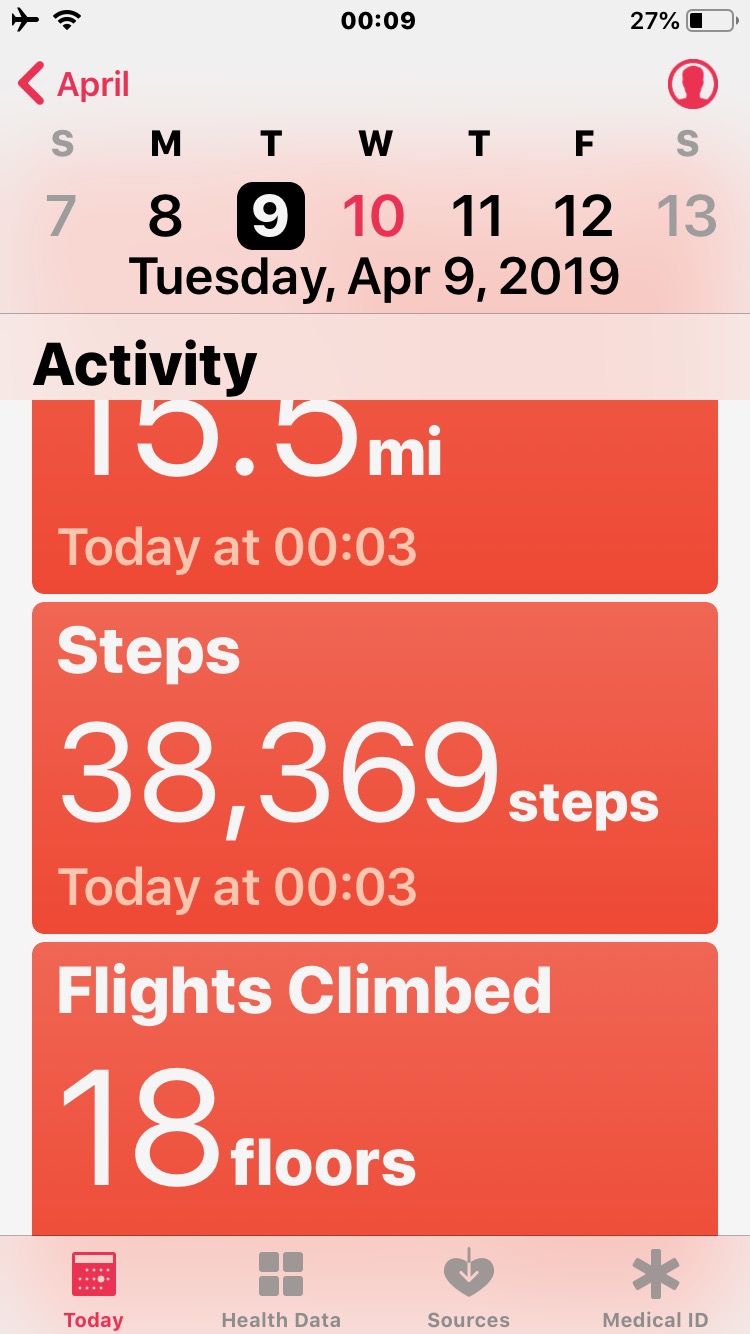Open the 15.5 mi distance card

(x=375, y=496)
